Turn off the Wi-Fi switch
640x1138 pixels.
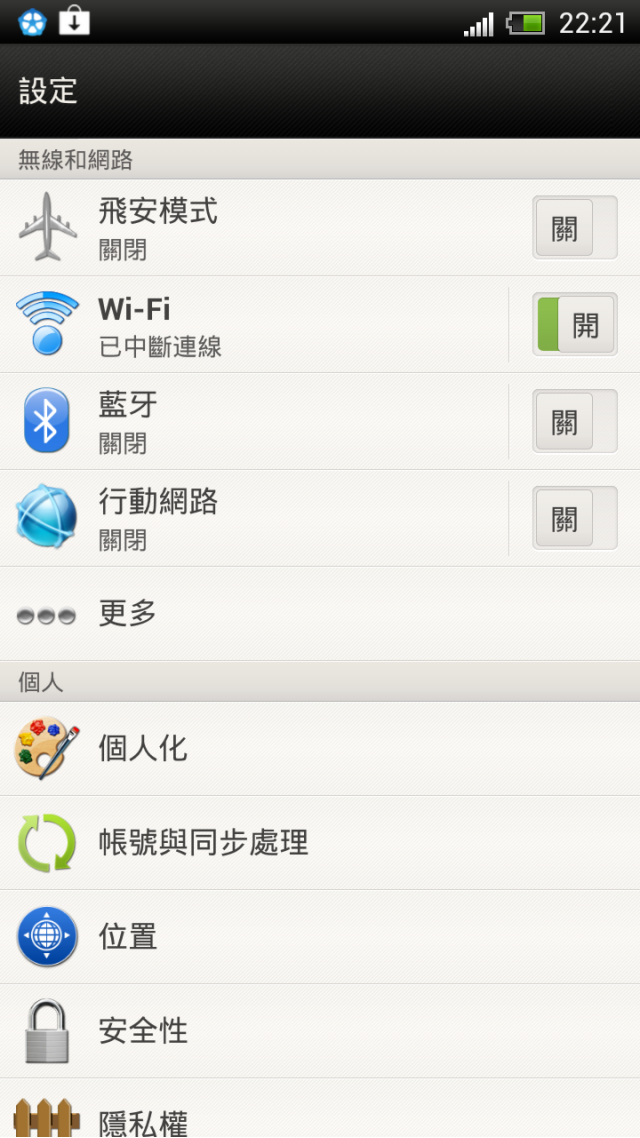pos(574,325)
